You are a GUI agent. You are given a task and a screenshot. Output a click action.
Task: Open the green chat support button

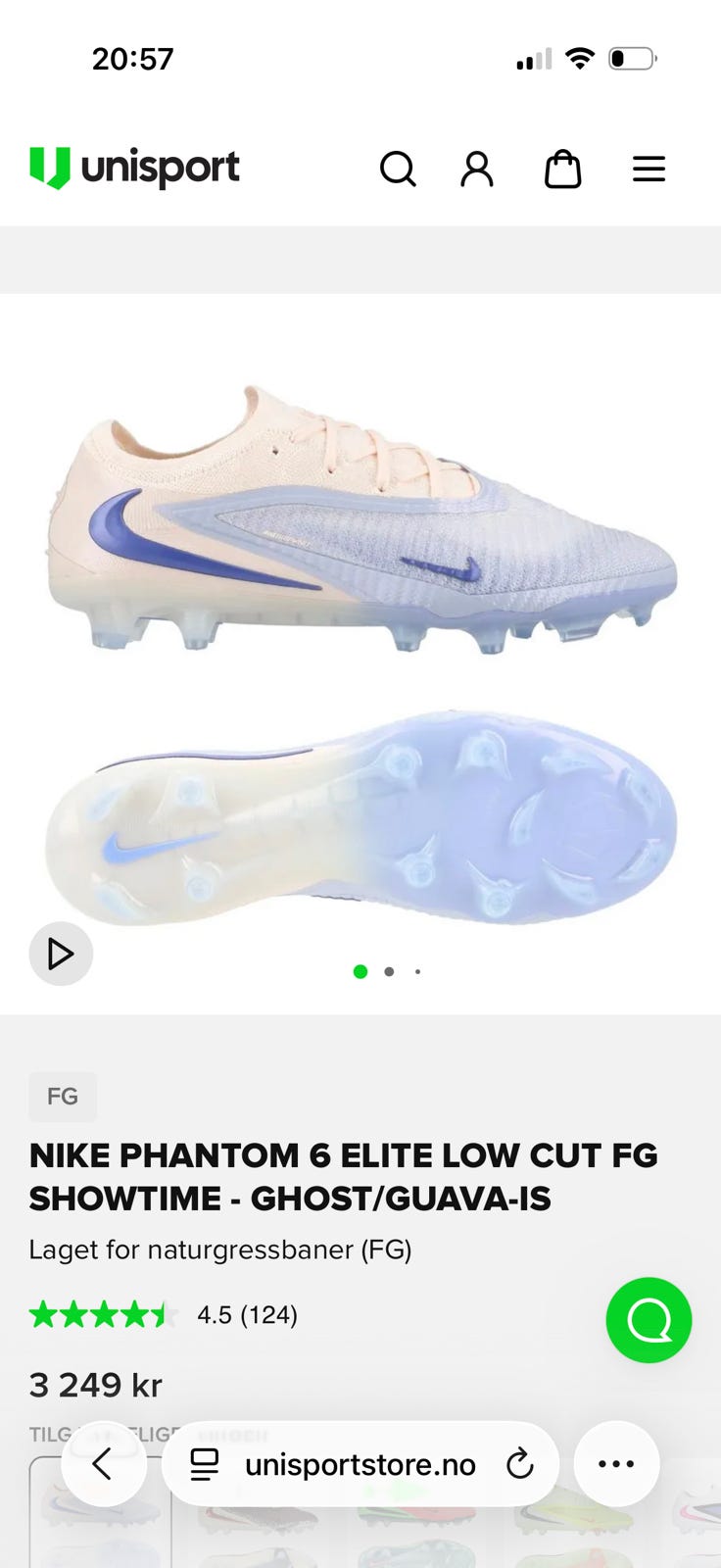(649, 1320)
